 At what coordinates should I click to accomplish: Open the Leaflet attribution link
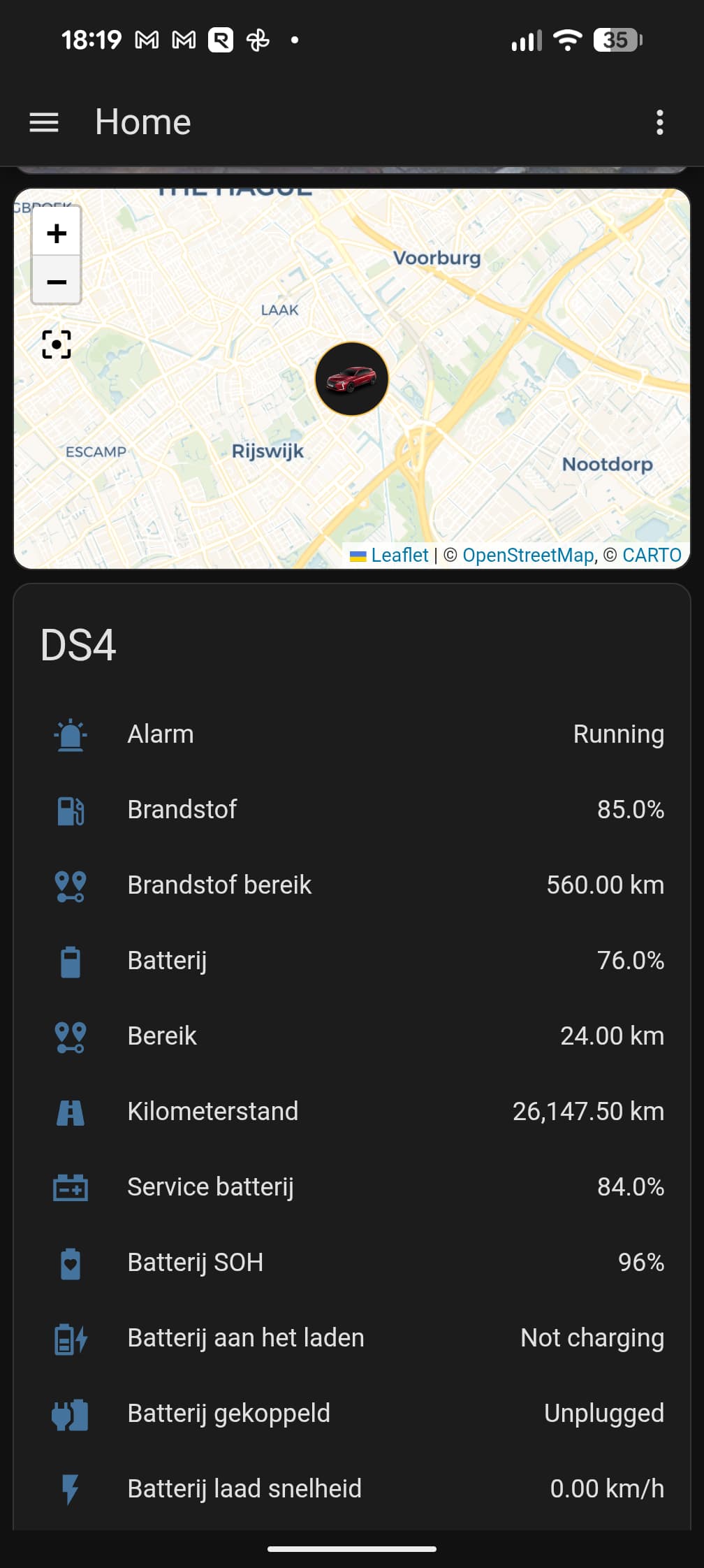[399, 555]
